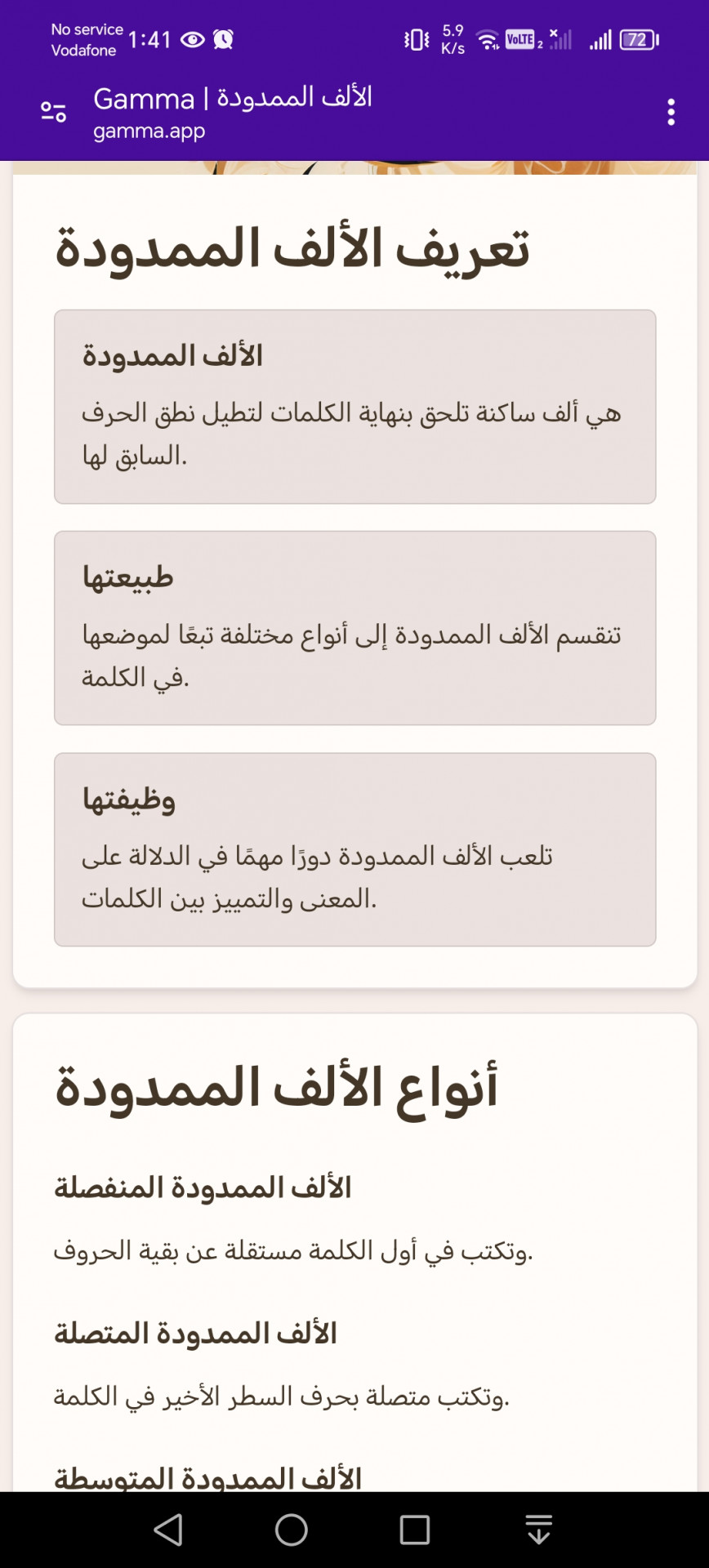This screenshot has height=1568, width=709.
Task: Open the browser overflow menu
Action: click(x=671, y=112)
